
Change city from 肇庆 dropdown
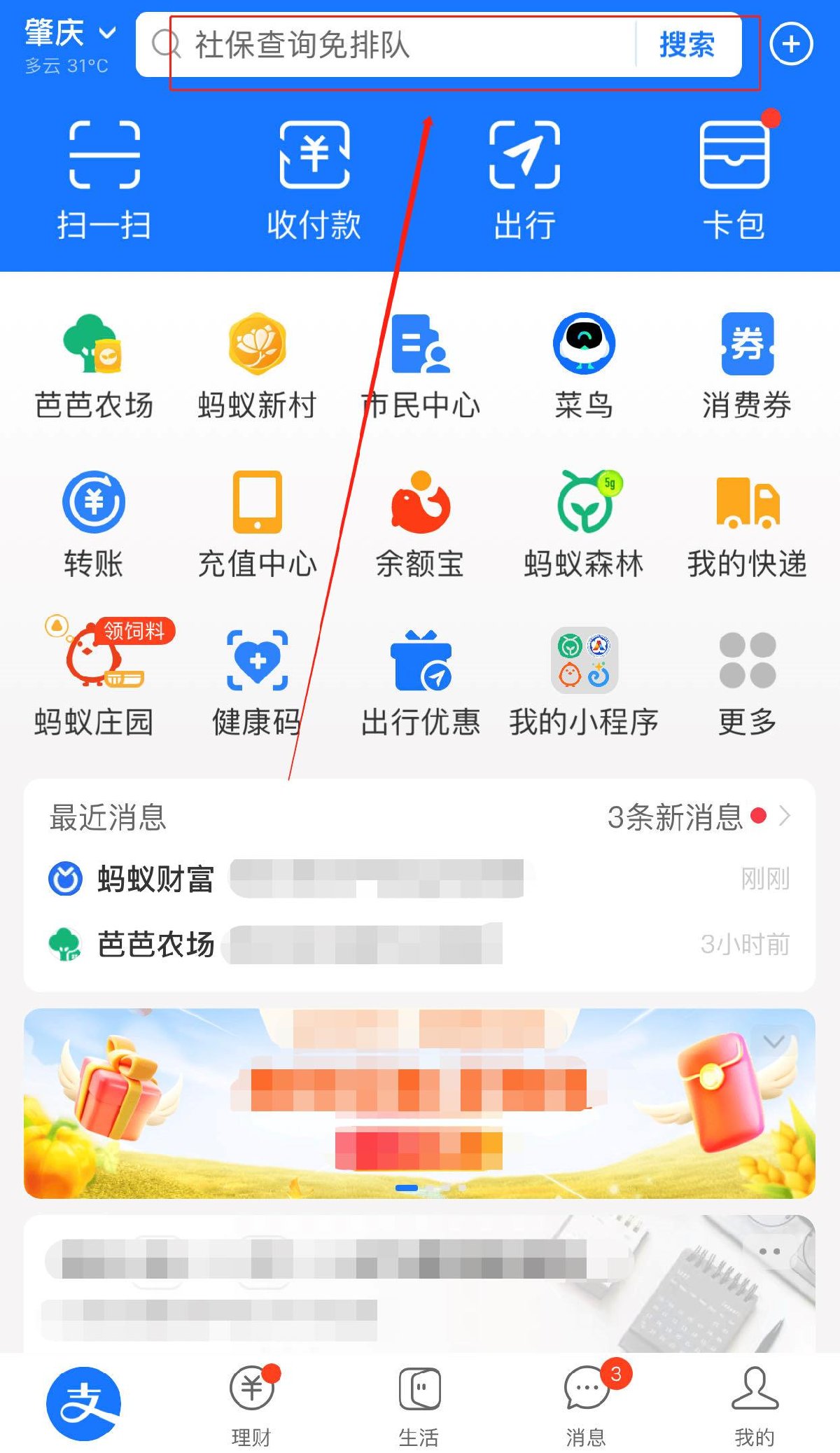point(70,34)
